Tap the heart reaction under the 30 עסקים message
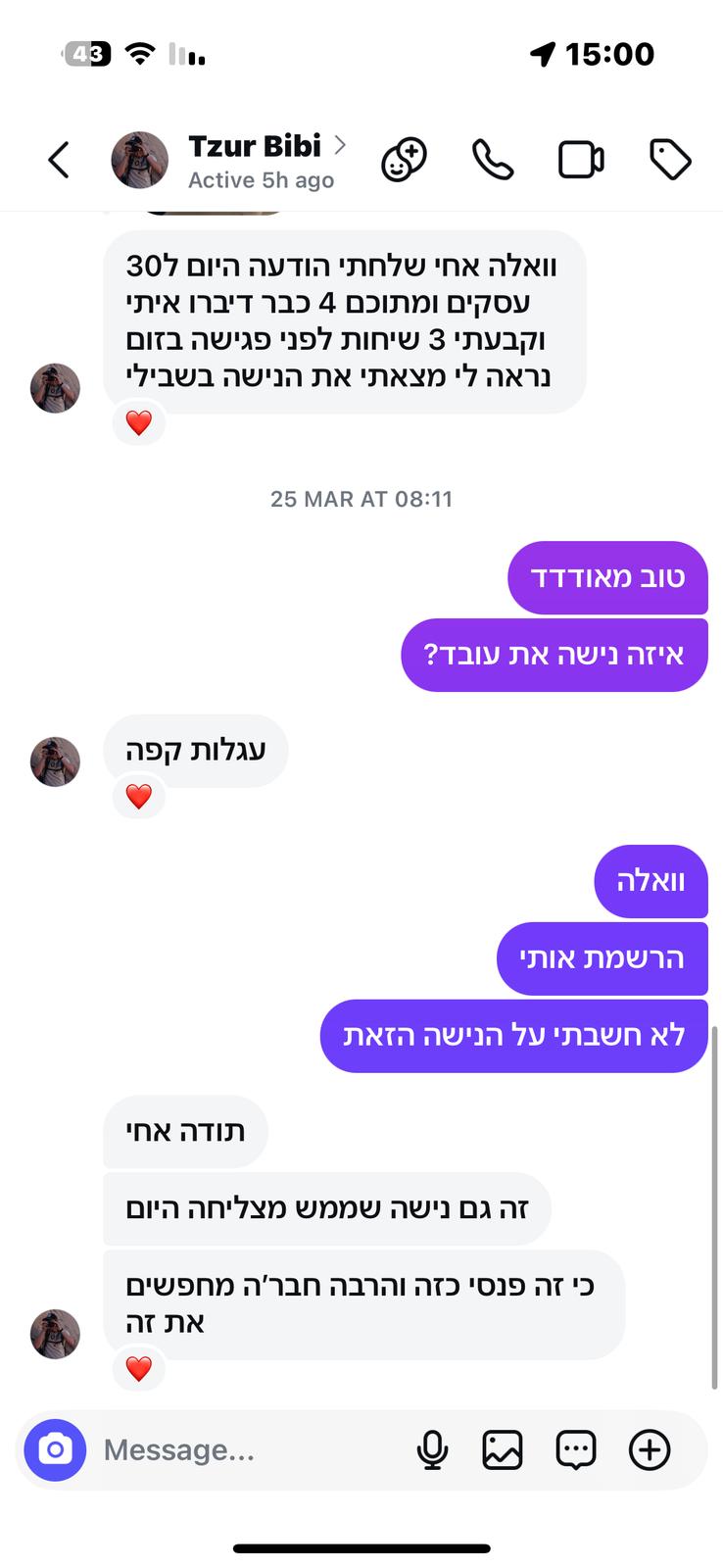Screen dimensions: 723x1568 pos(139,423)
